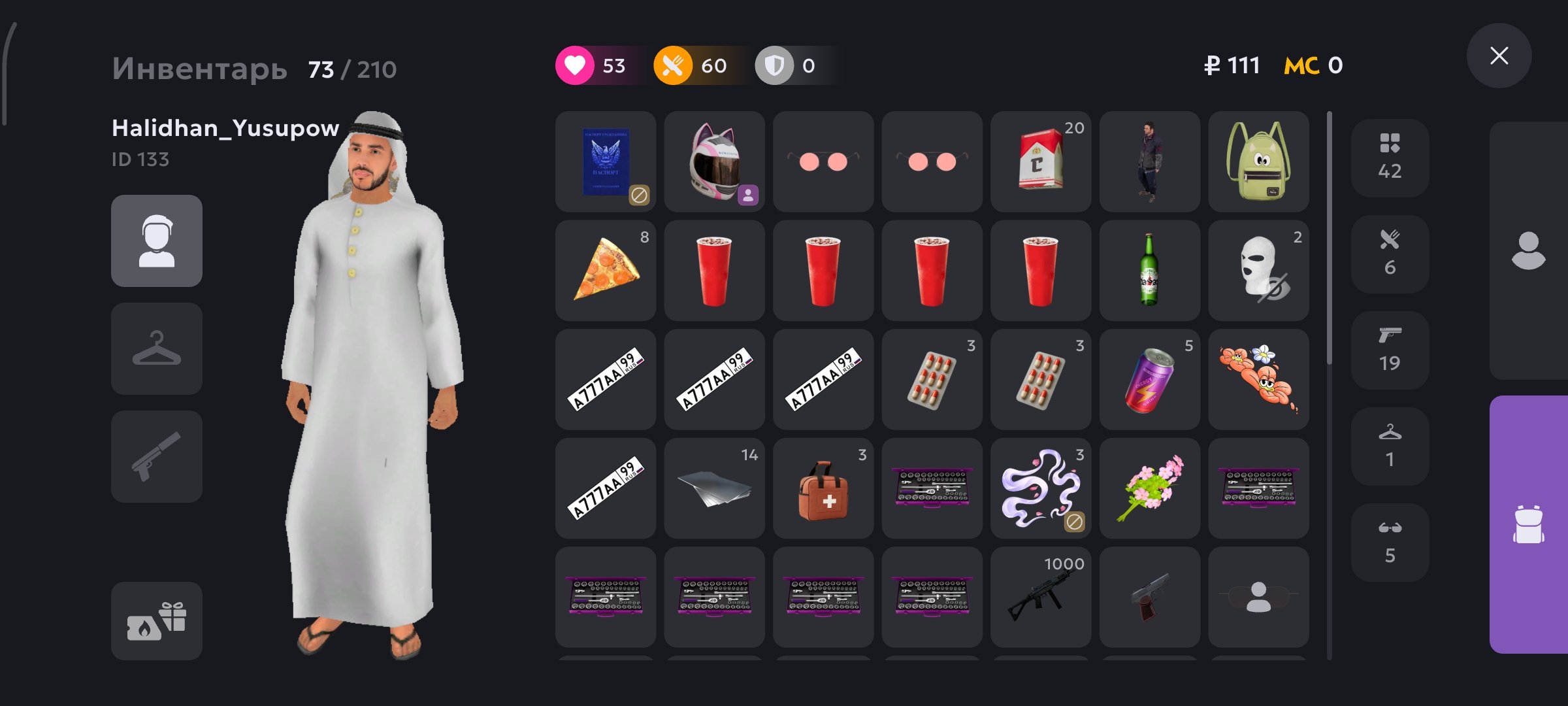Select the green backpack item
Screen dimensions: 1568x706
point(1258,161)
